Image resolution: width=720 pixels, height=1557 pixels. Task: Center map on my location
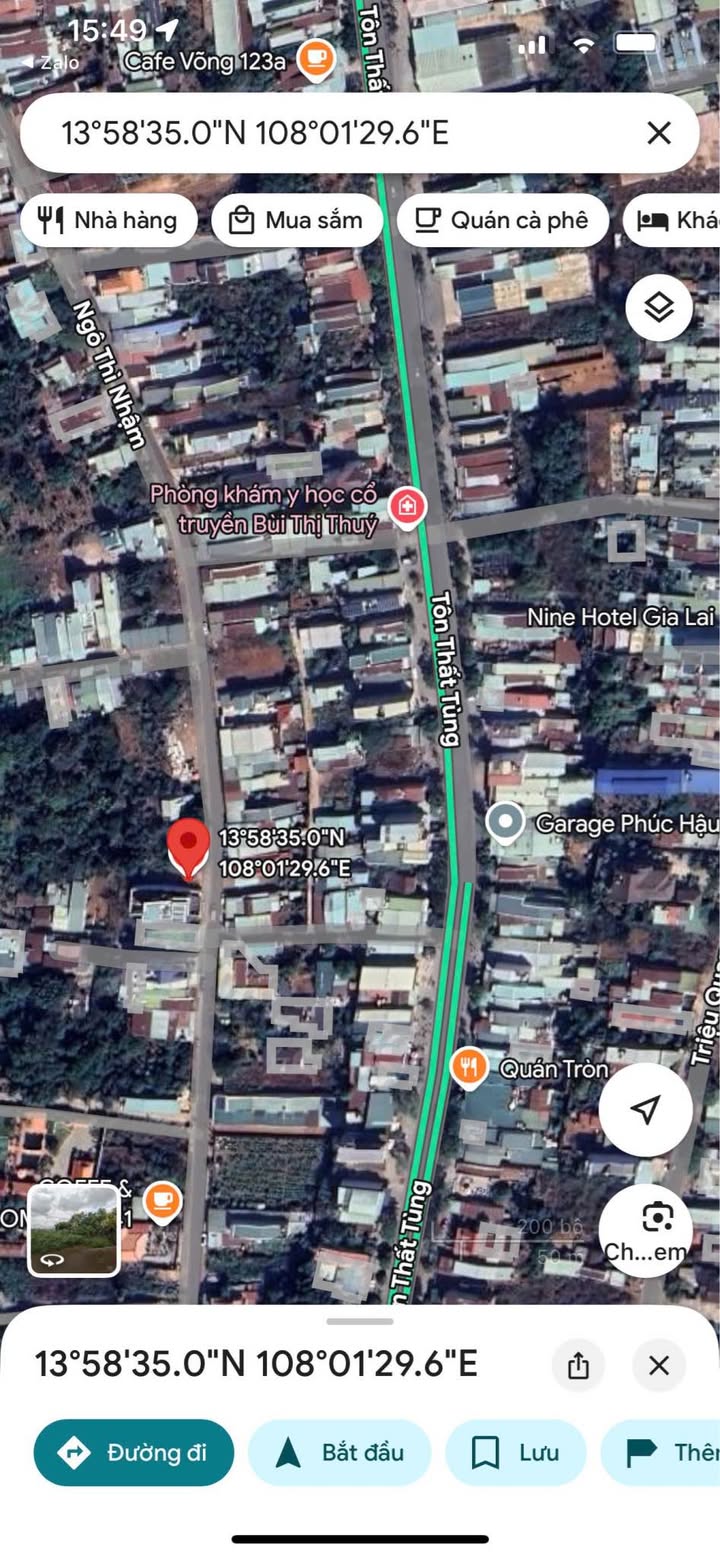[x=645, y=1109]
